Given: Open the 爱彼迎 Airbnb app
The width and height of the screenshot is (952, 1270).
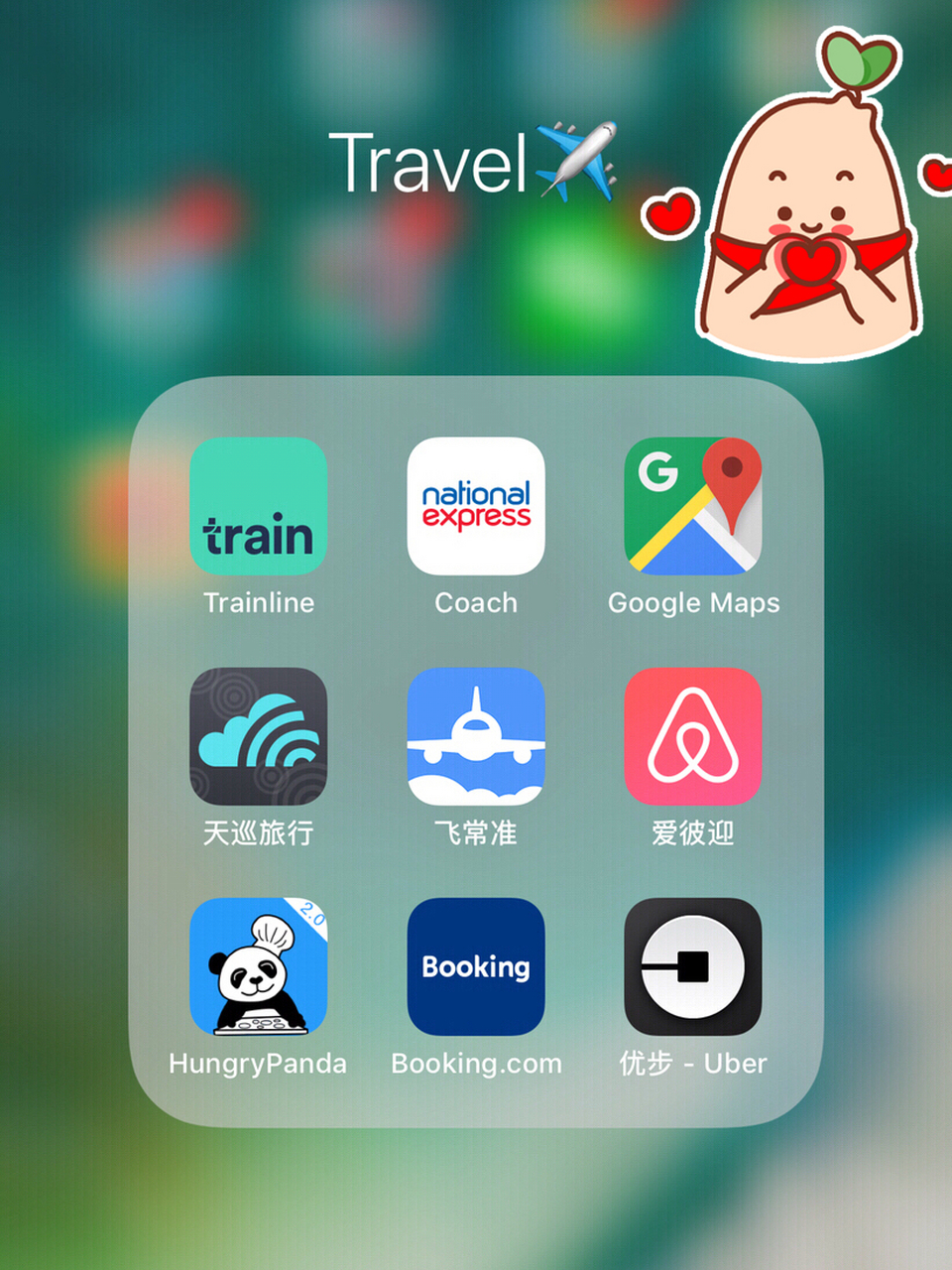Looking at the screenshot, I should click(693, 736).
